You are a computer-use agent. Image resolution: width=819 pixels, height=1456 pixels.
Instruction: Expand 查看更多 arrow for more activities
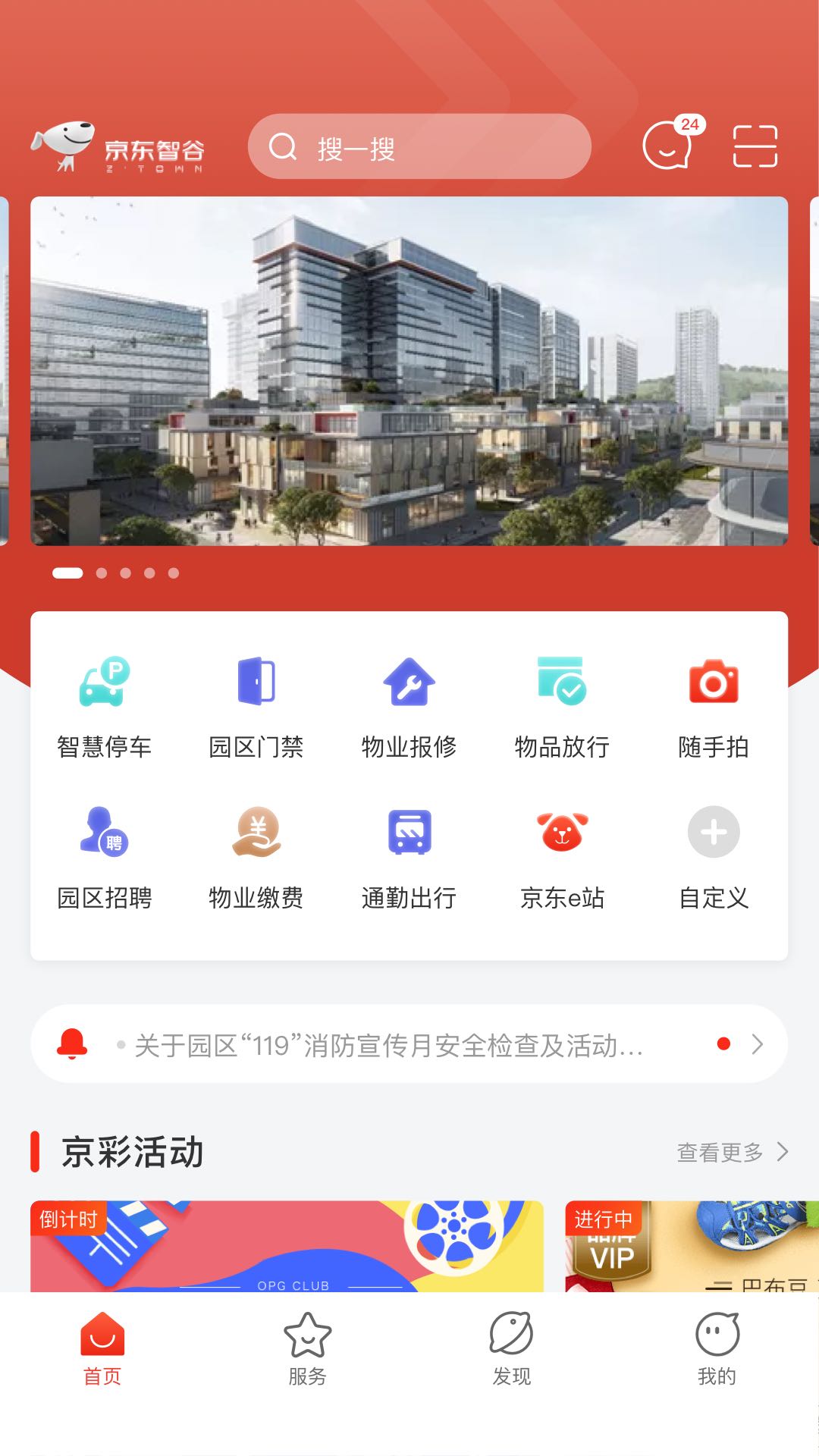coord(785,1152)
